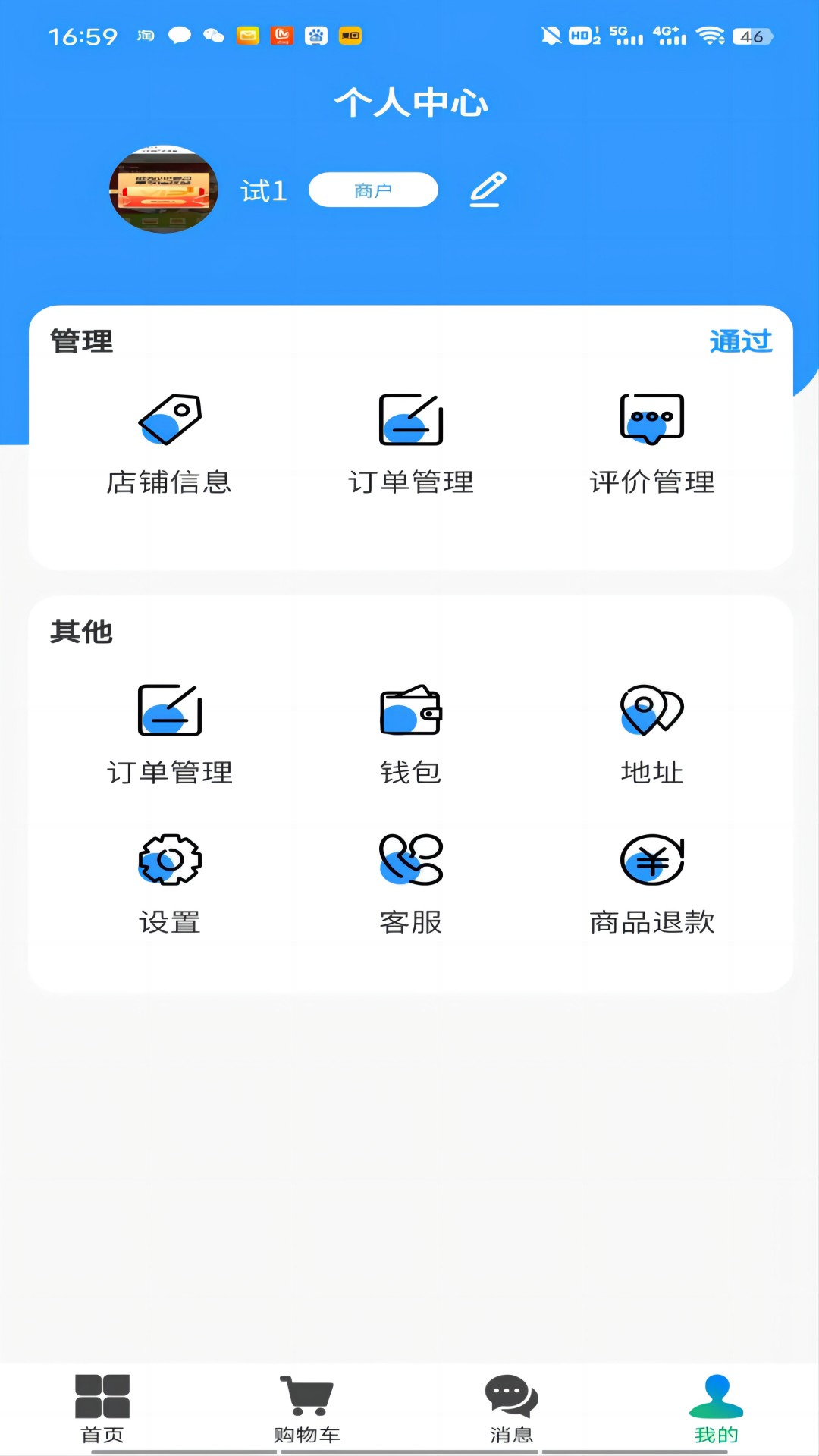Viewport: 819px width, 1456px height.
Task: Select the 我的 profile tab
Action: click(716, 1409)
